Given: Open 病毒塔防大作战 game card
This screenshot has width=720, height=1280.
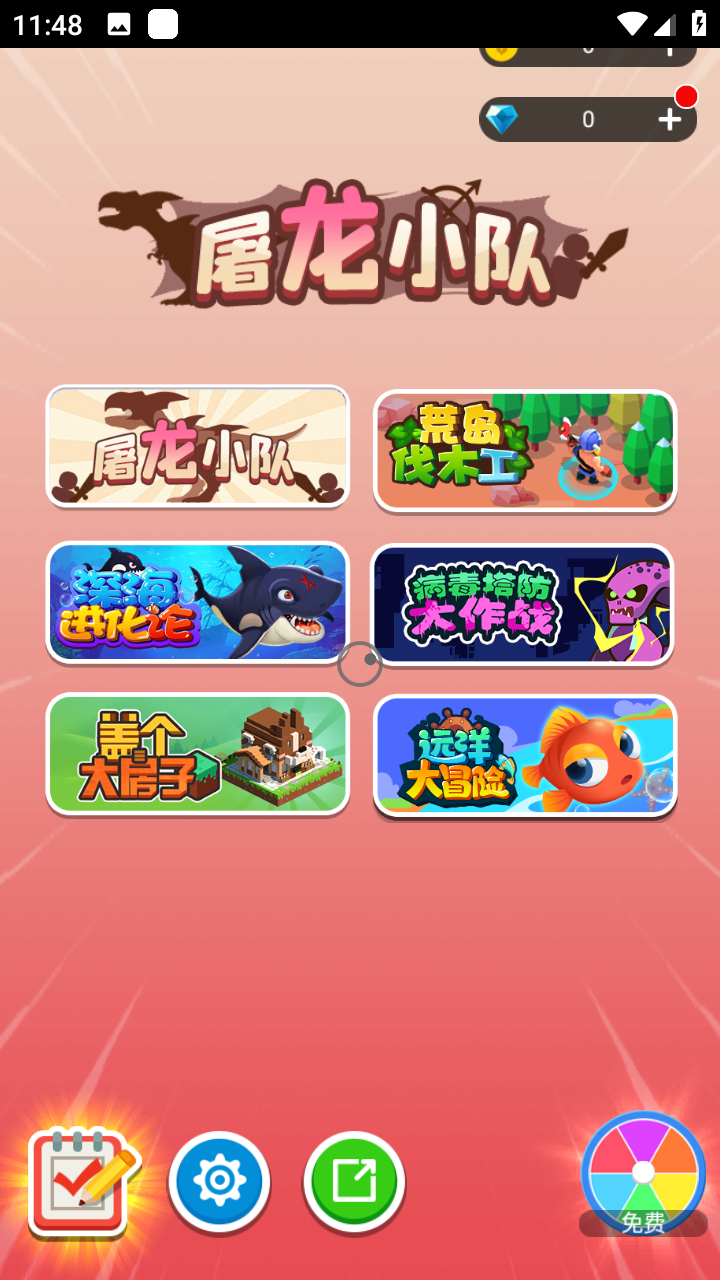Looking at the screenshot, I should (x=523, y=604).
